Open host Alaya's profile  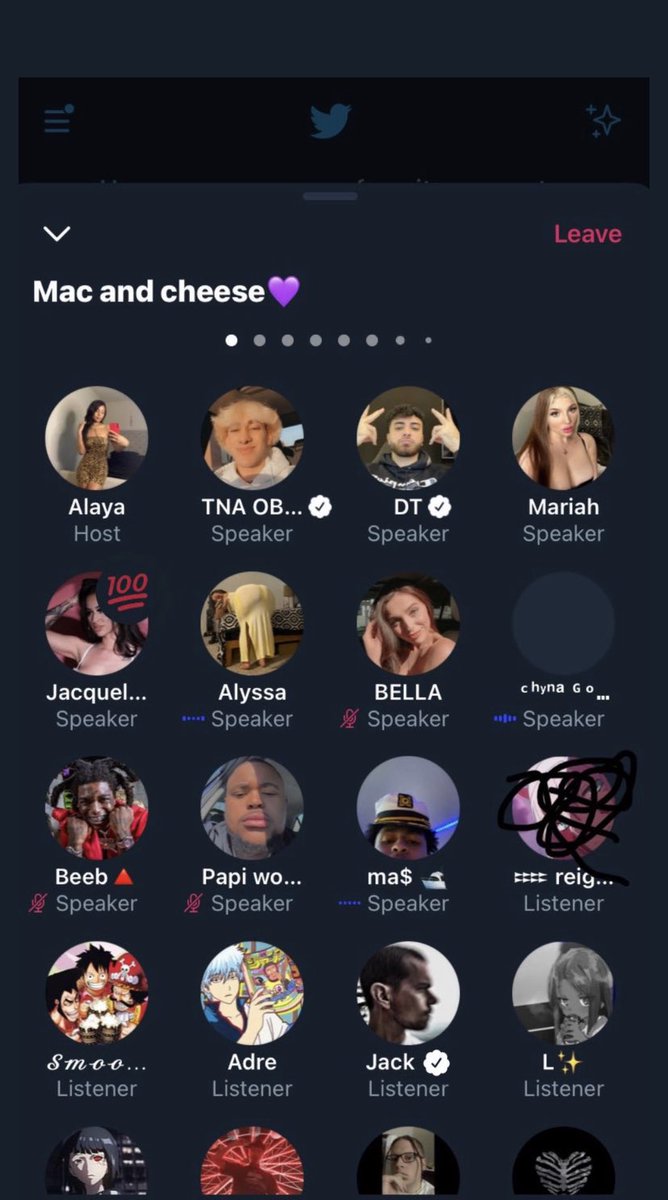96,438
